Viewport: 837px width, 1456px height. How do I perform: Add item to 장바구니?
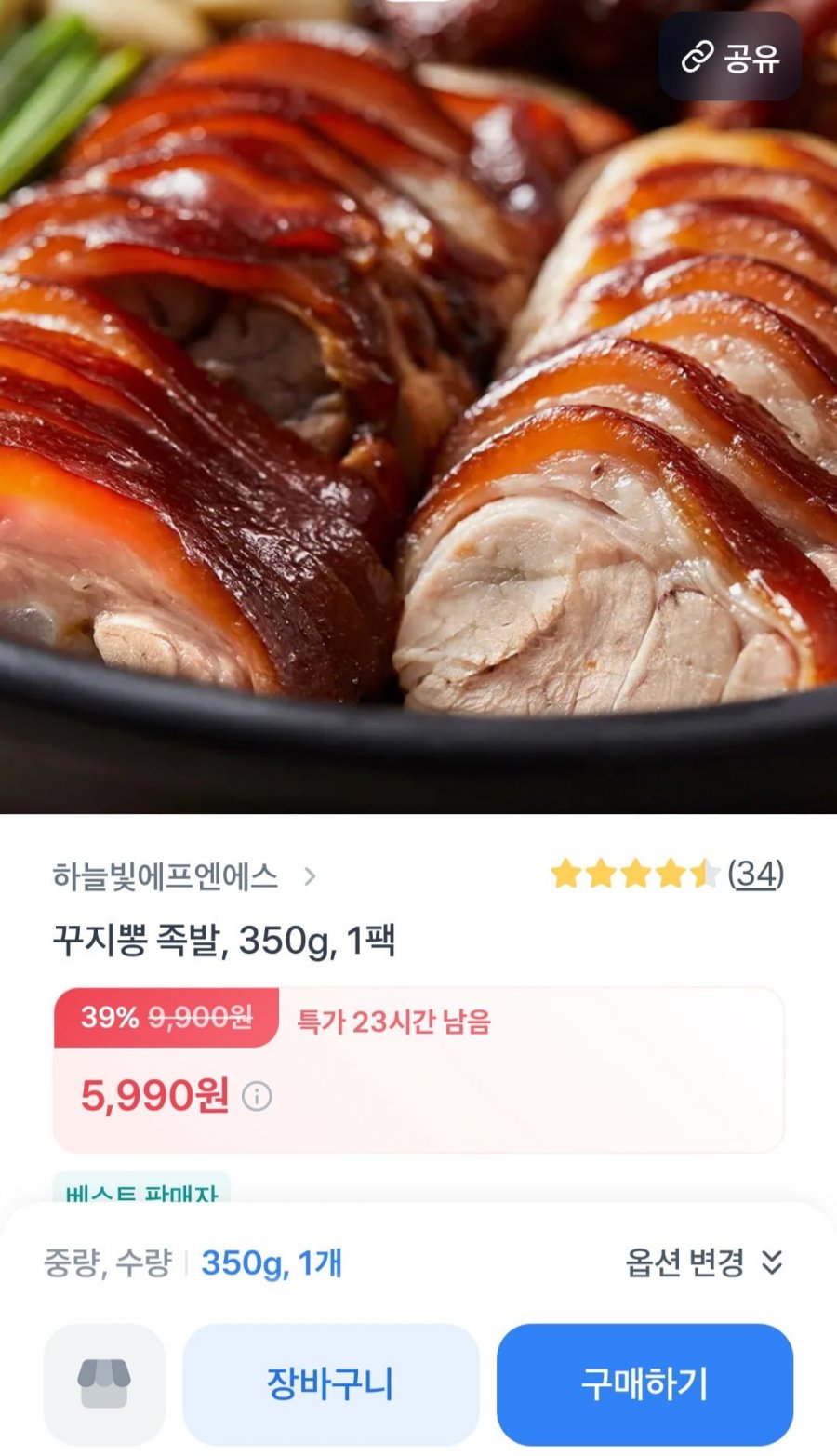tap(330, 1384)
